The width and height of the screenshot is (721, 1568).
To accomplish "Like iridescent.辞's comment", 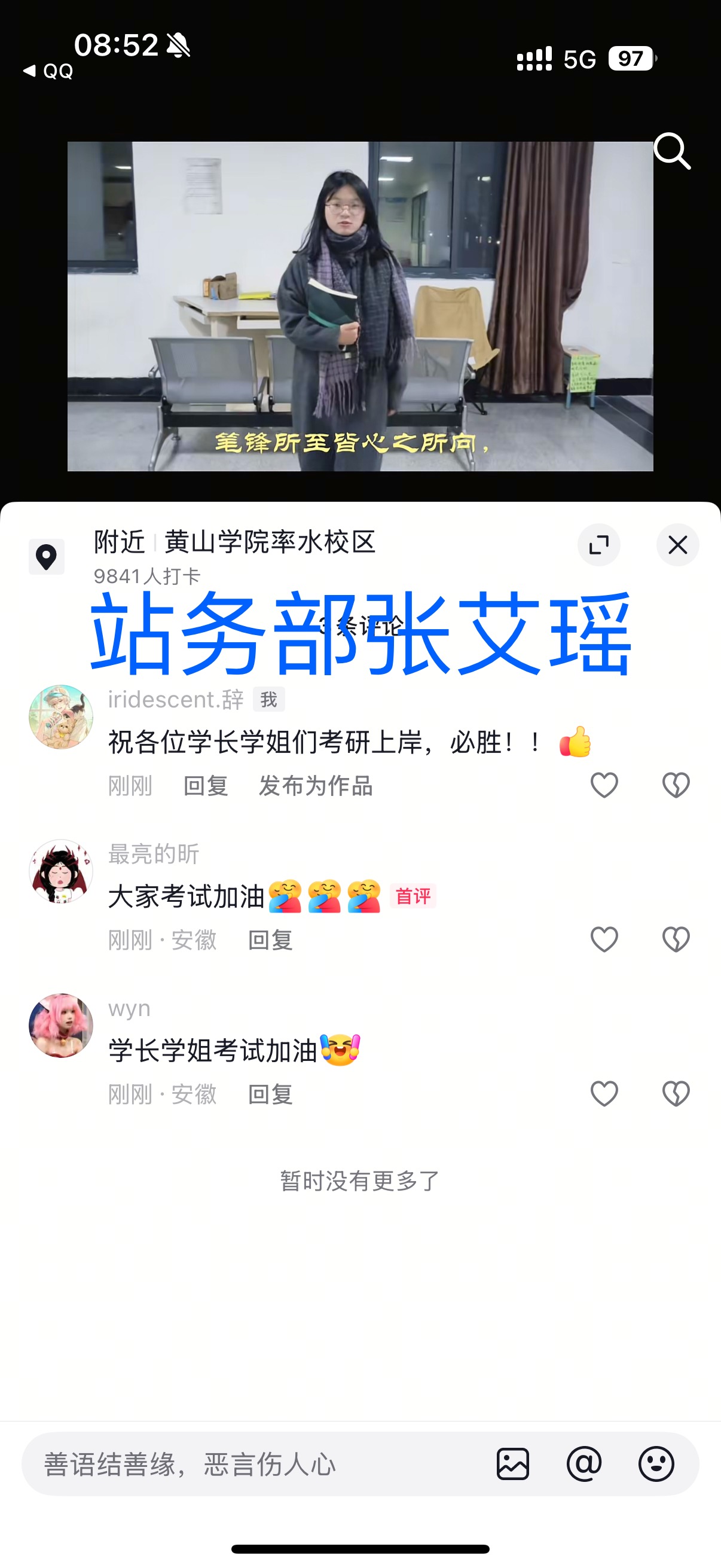I will (x=604, y=785).
